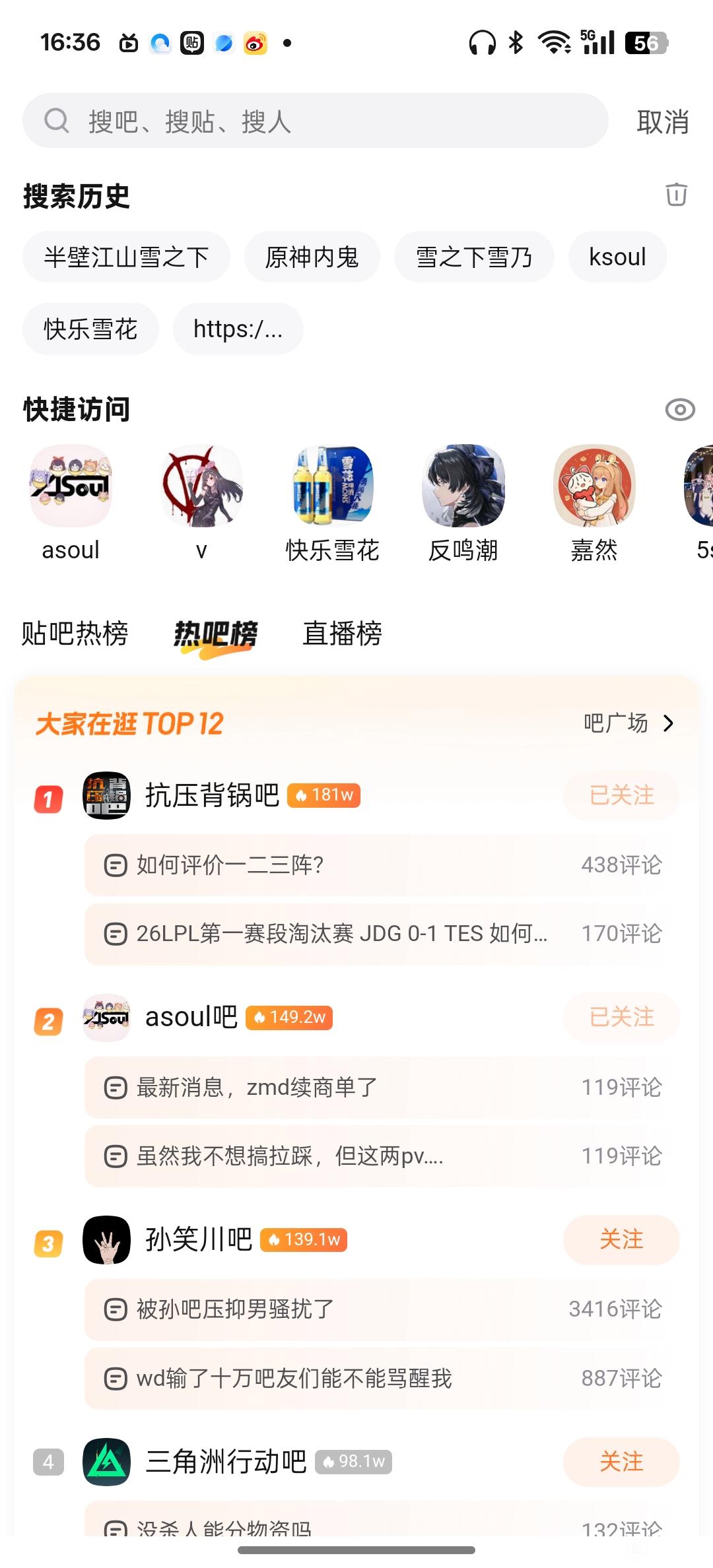Screen dimensions: 713x1568
Task: Switch to the 直播榜 tab
Action: [x=342, y=634]
